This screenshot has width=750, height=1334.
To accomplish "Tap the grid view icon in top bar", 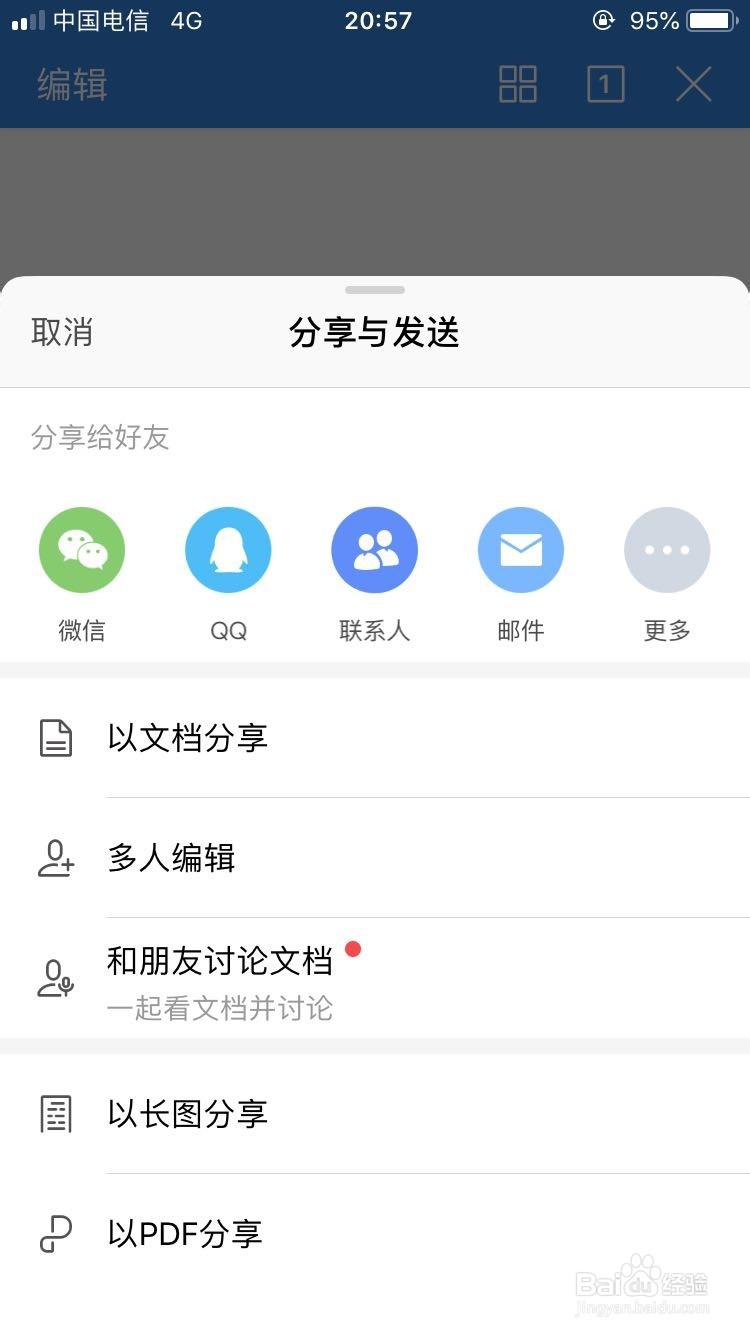I will coord(518,84).
